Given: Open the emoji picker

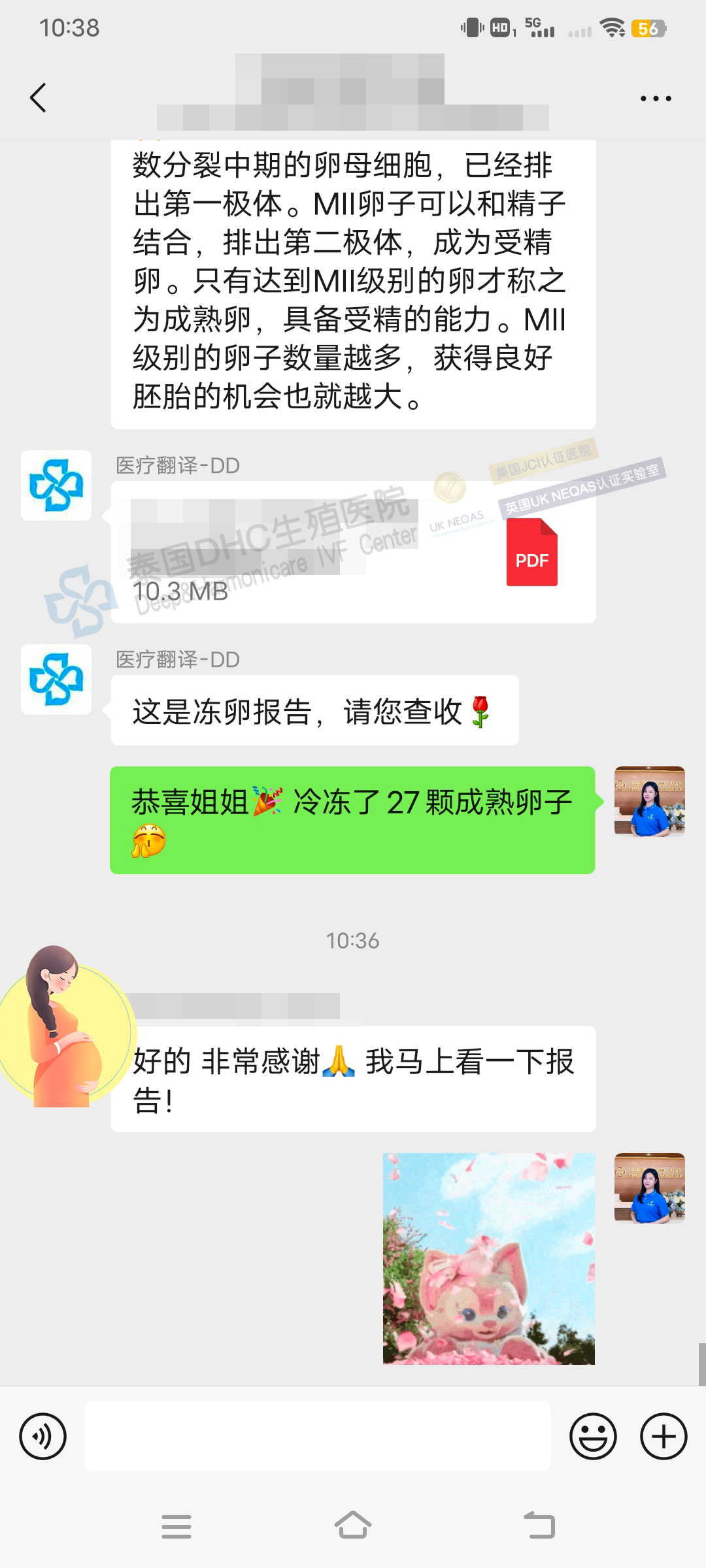Looking at the screenshot, I should click(x=593, y=1436).
